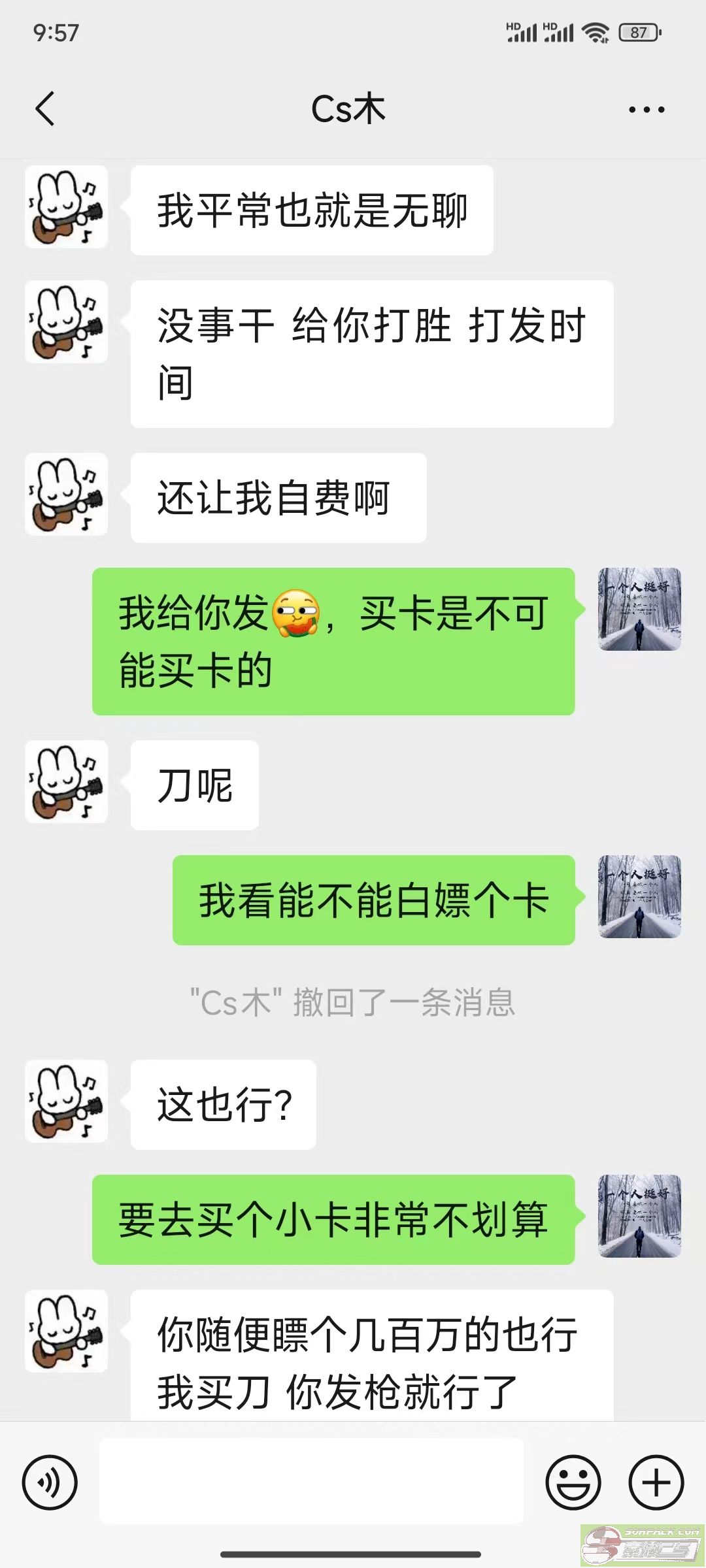This screenshot has height=1568, width=706.
Task: Switch to voice message input
Action: pos(50,1483)
